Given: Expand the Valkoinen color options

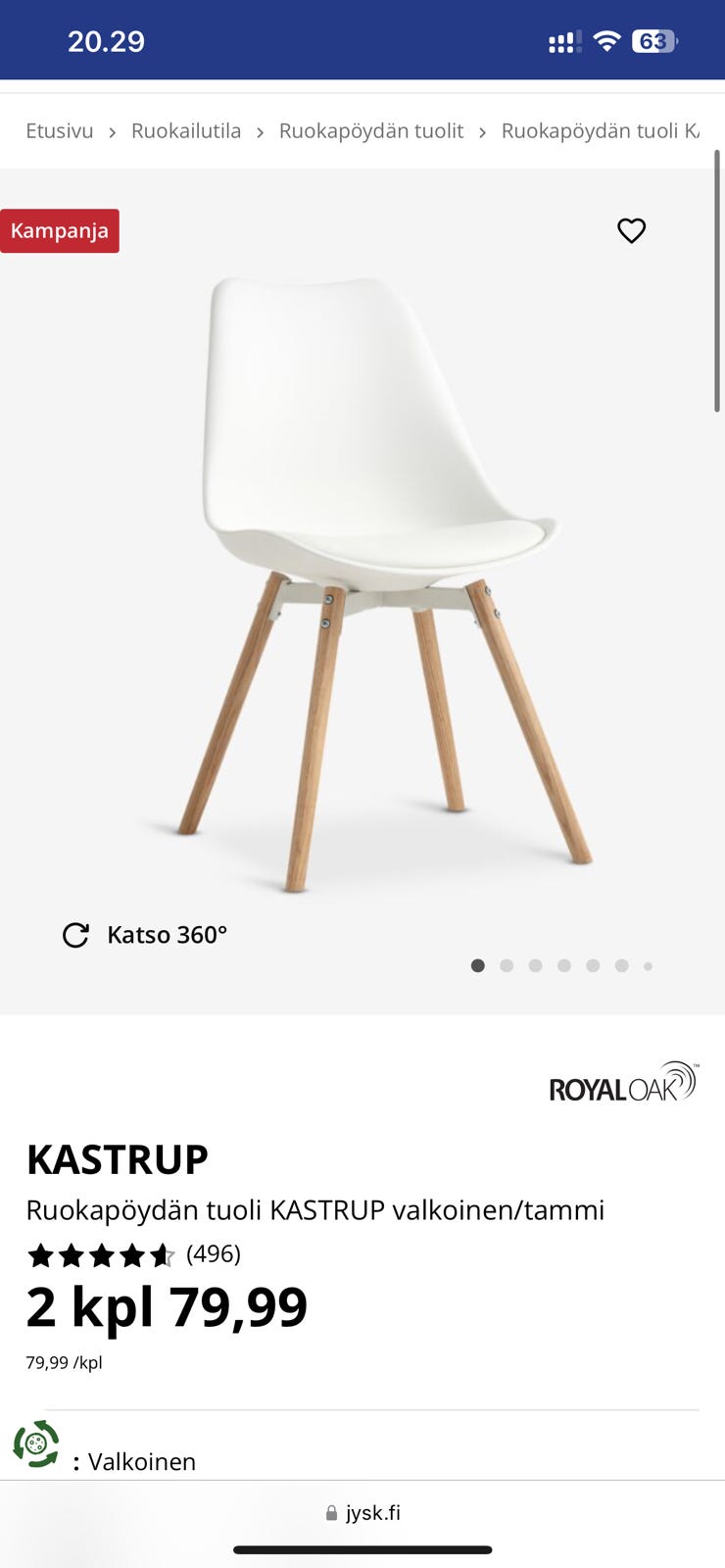Looking at the screenshot, I should [x=142, y=1461].
